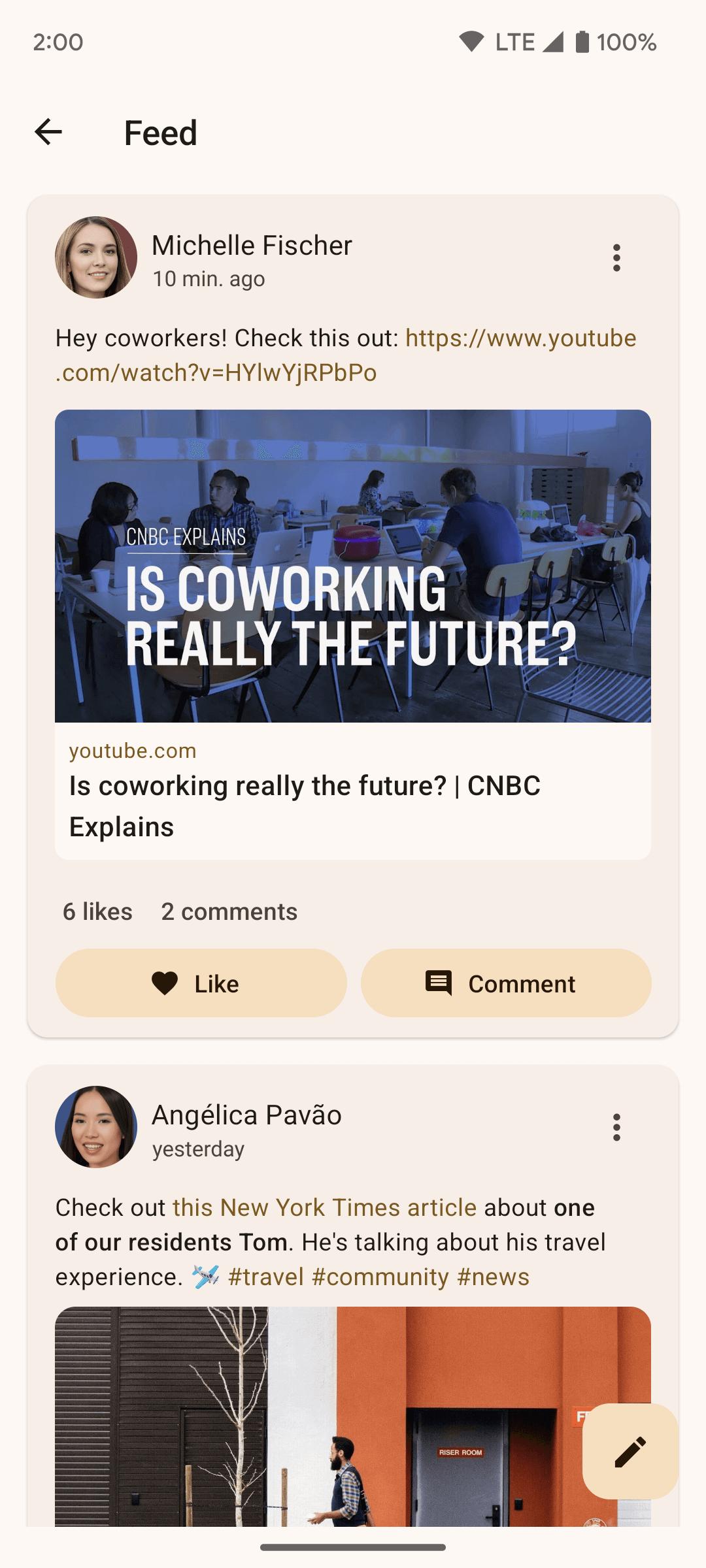Open the New York Times article link

click(325, 1207)
